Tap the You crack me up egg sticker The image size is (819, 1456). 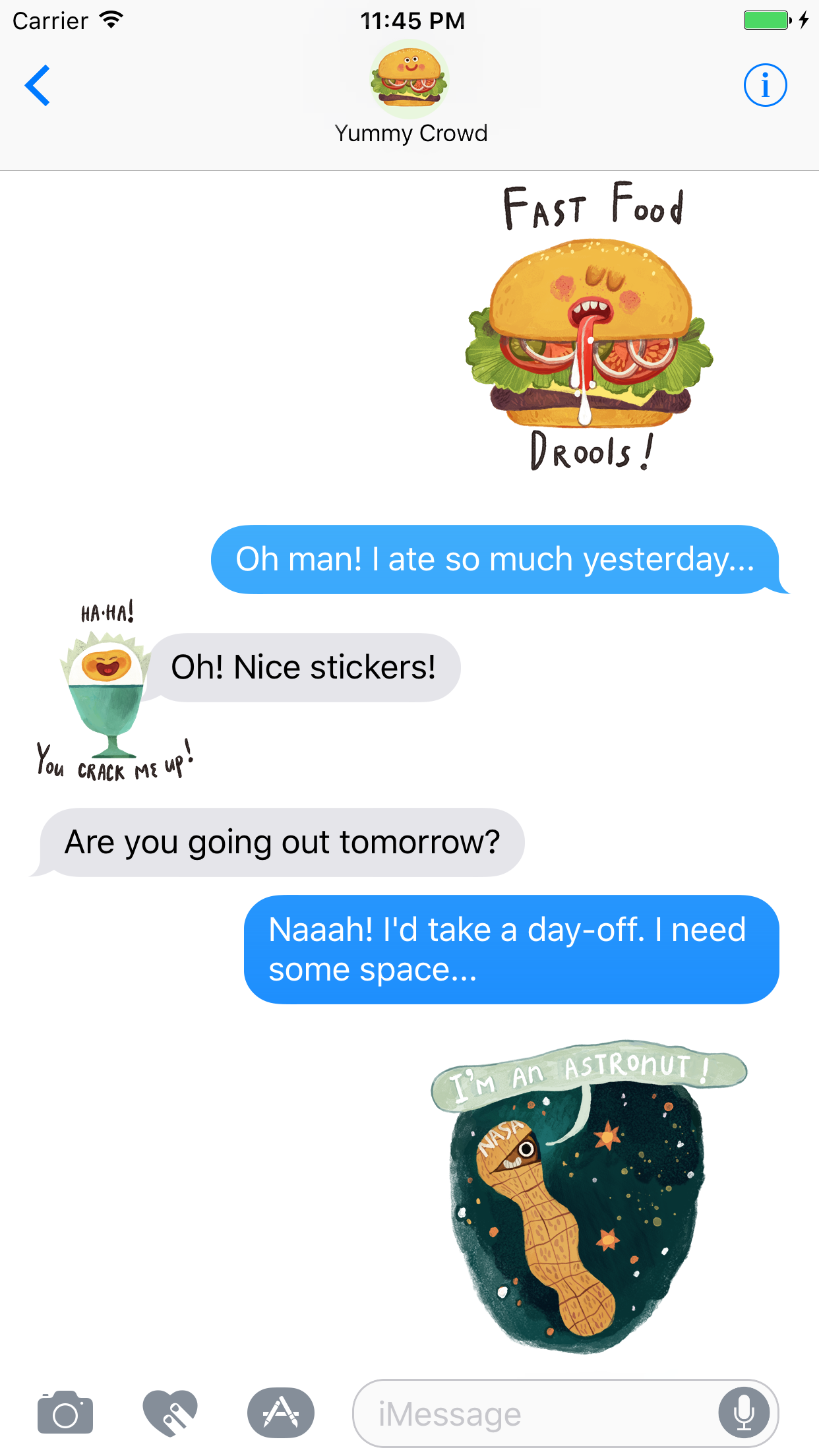[x=109, y=692]
